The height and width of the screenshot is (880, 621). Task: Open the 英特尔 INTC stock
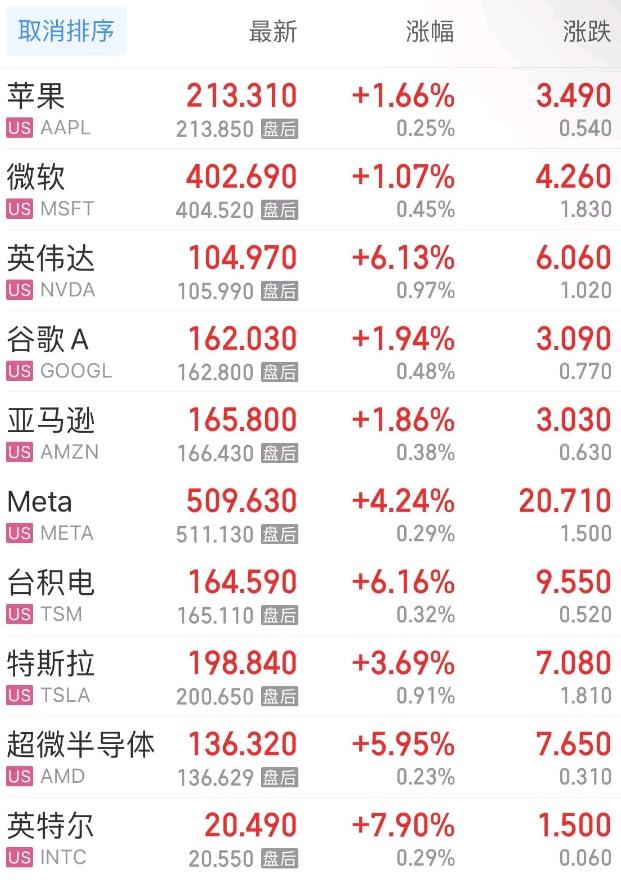pyautogui.click(x=310, y=838)
